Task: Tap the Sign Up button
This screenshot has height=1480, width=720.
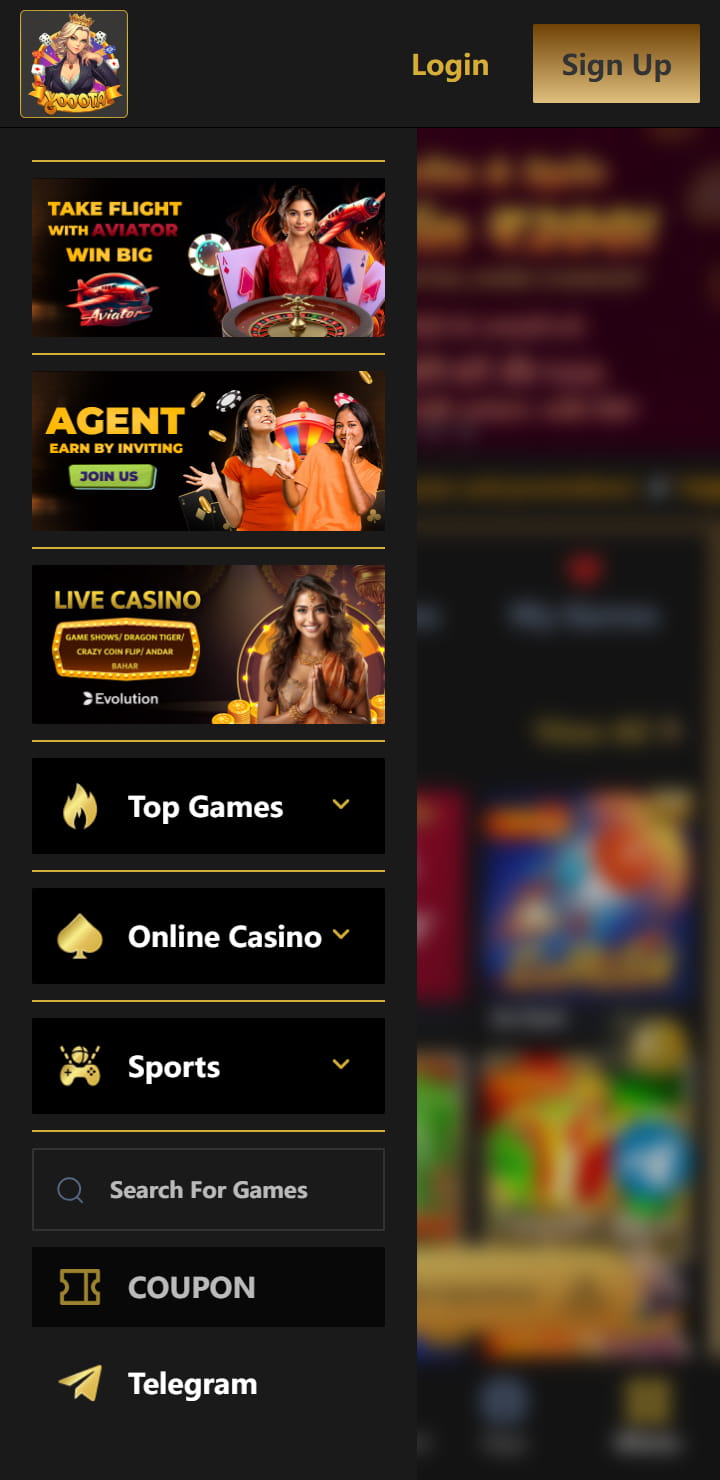Action: pos(616,64)
